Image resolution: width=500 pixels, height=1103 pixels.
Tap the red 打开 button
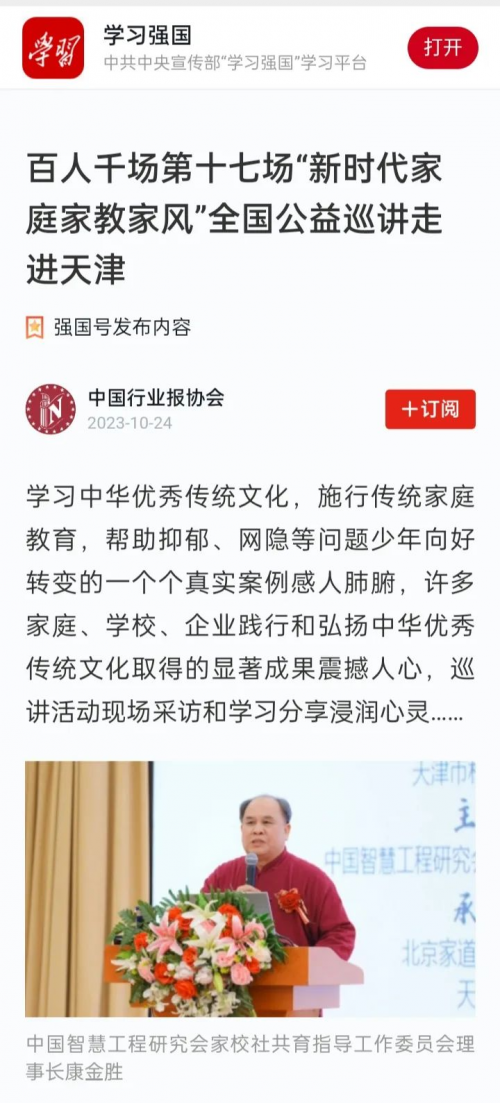[x=442, y=48]
